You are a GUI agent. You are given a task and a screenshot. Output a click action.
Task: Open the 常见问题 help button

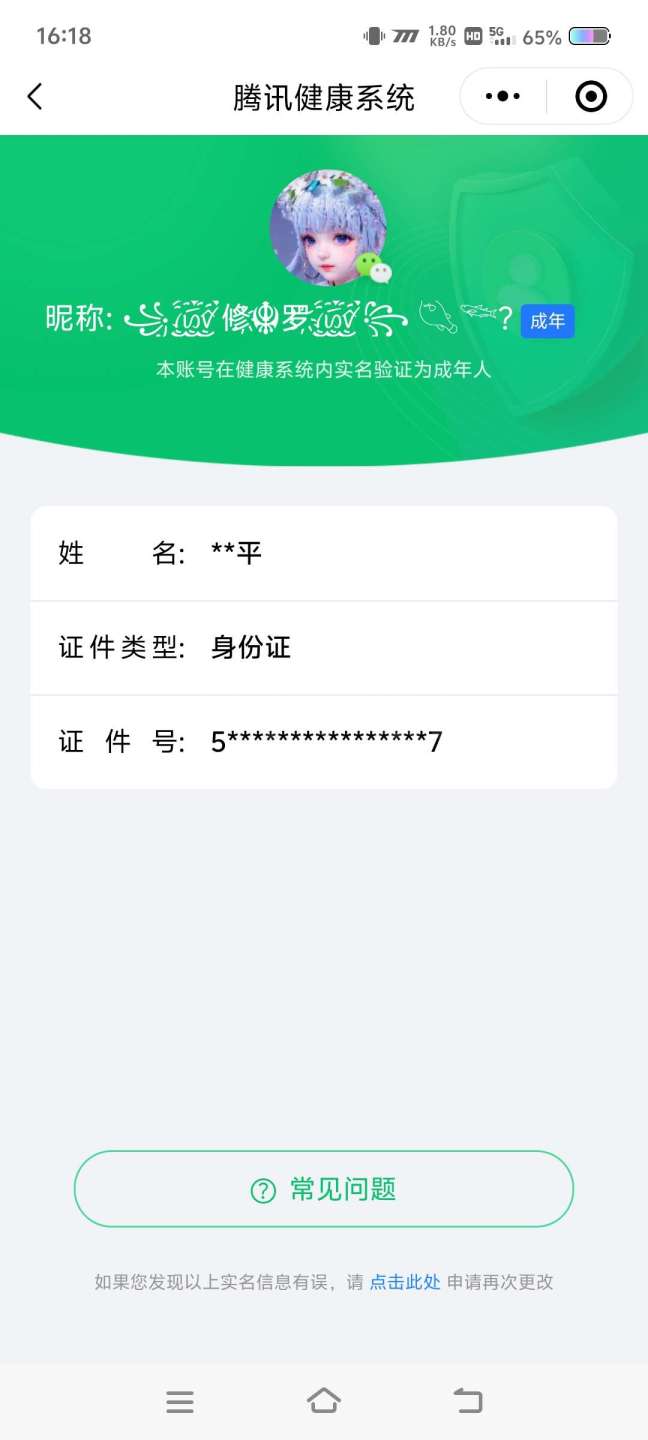coord(323,1189)
